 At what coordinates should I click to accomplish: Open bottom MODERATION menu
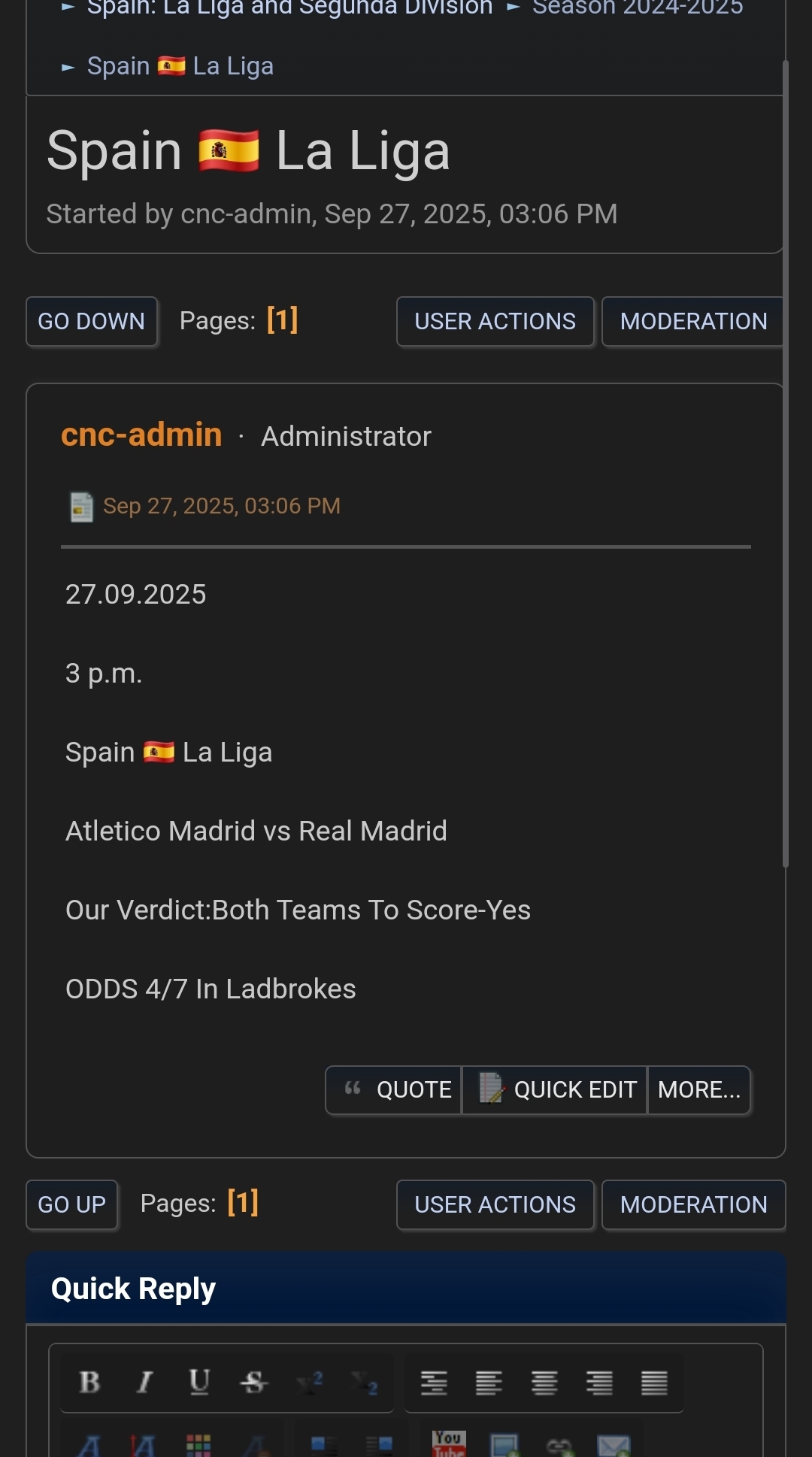pyautogui.click(x=692, y=1204)
